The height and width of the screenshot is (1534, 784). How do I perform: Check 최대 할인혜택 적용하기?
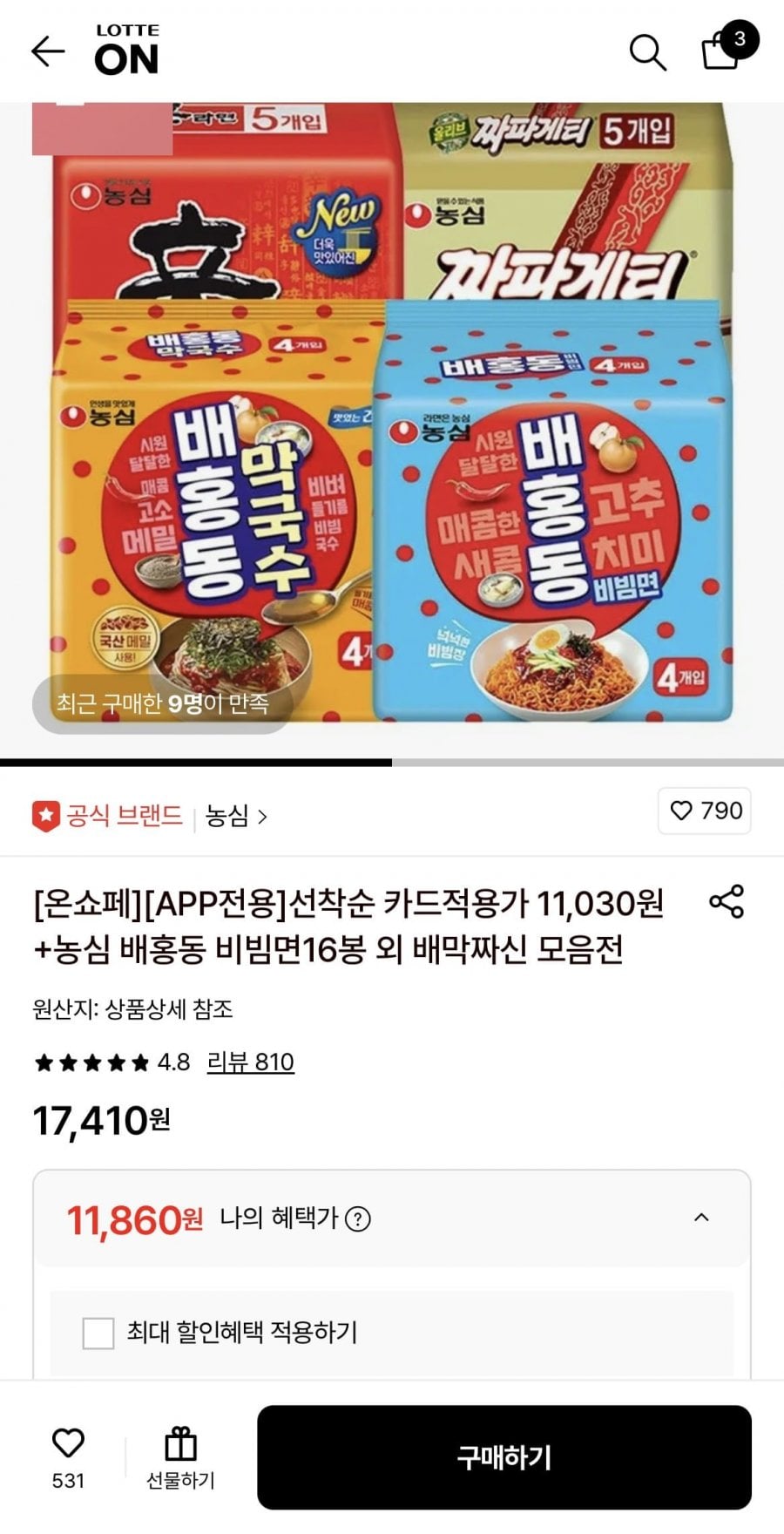click(x=98, y=1333)
